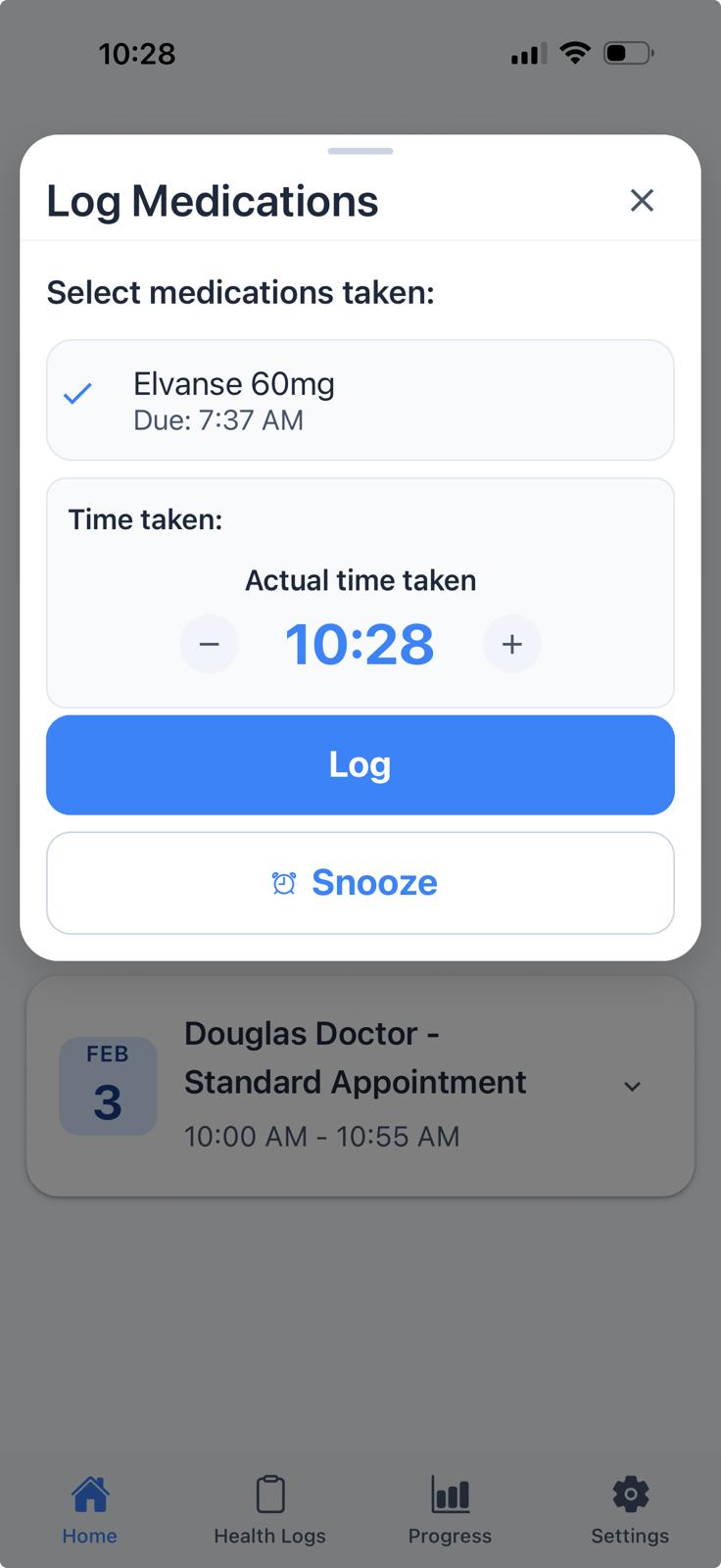Click the Wi-Fi icon in the status bar
The height and width of the screenshot is (1568, 721).
click(574, 54)
